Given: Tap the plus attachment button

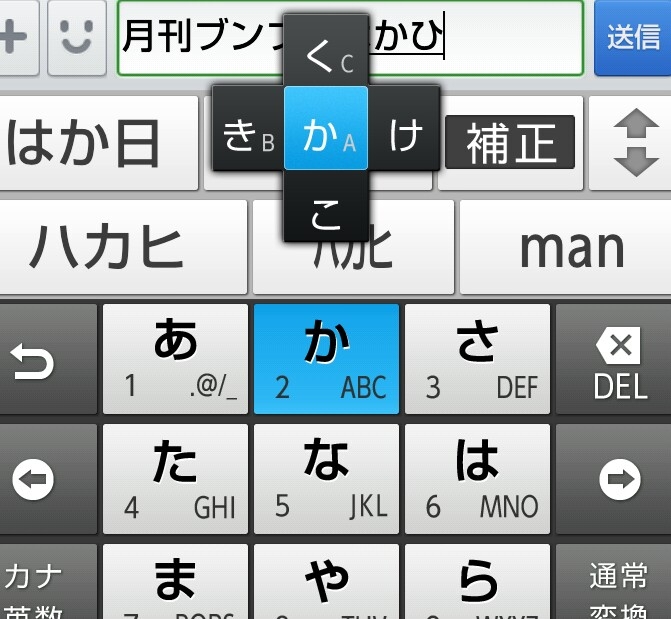Looking at the screenshot, I should point(14,38).
